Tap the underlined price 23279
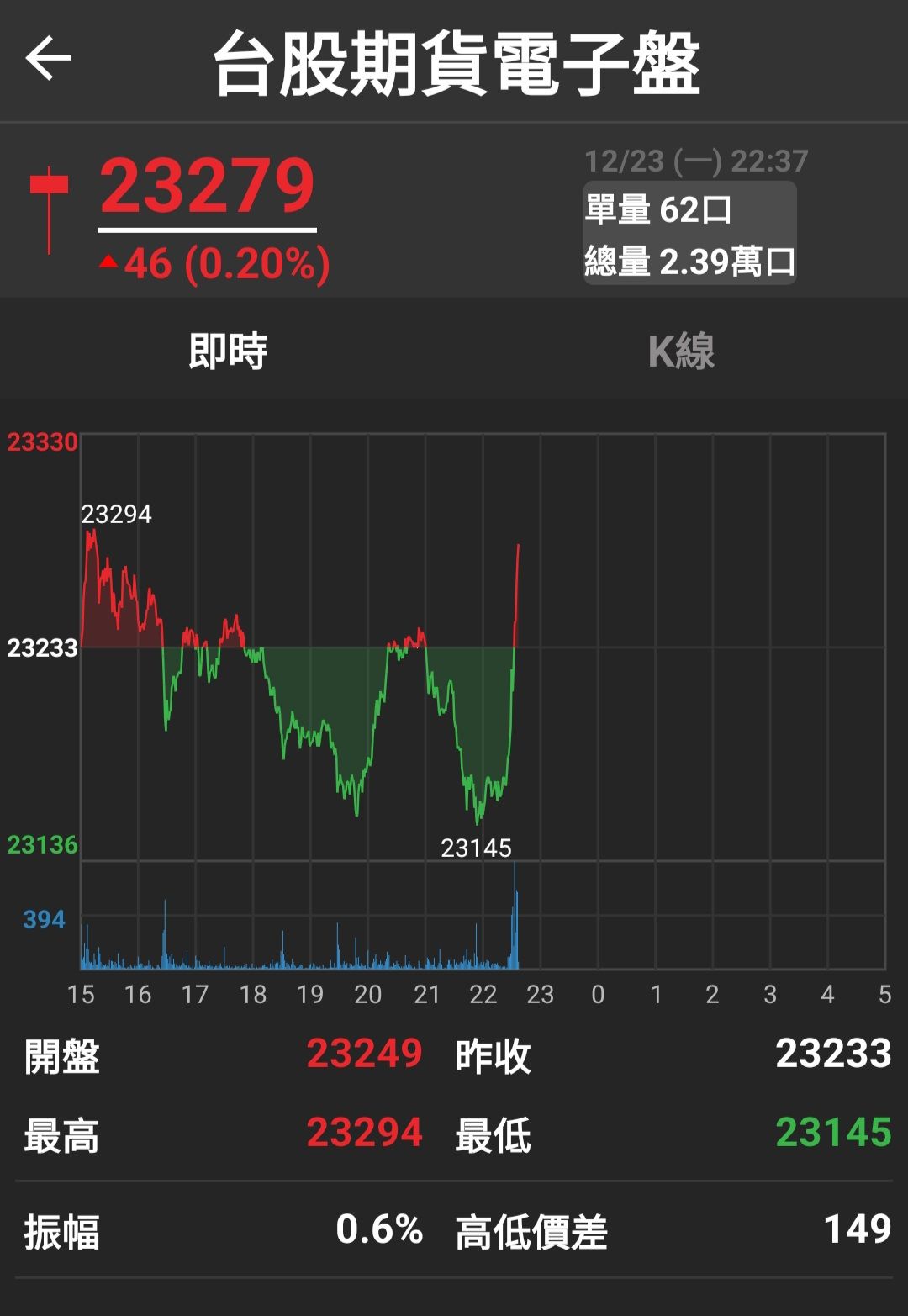Viewport: 908px width, 1316px height. pyautogui.click(x=207, y=188)
